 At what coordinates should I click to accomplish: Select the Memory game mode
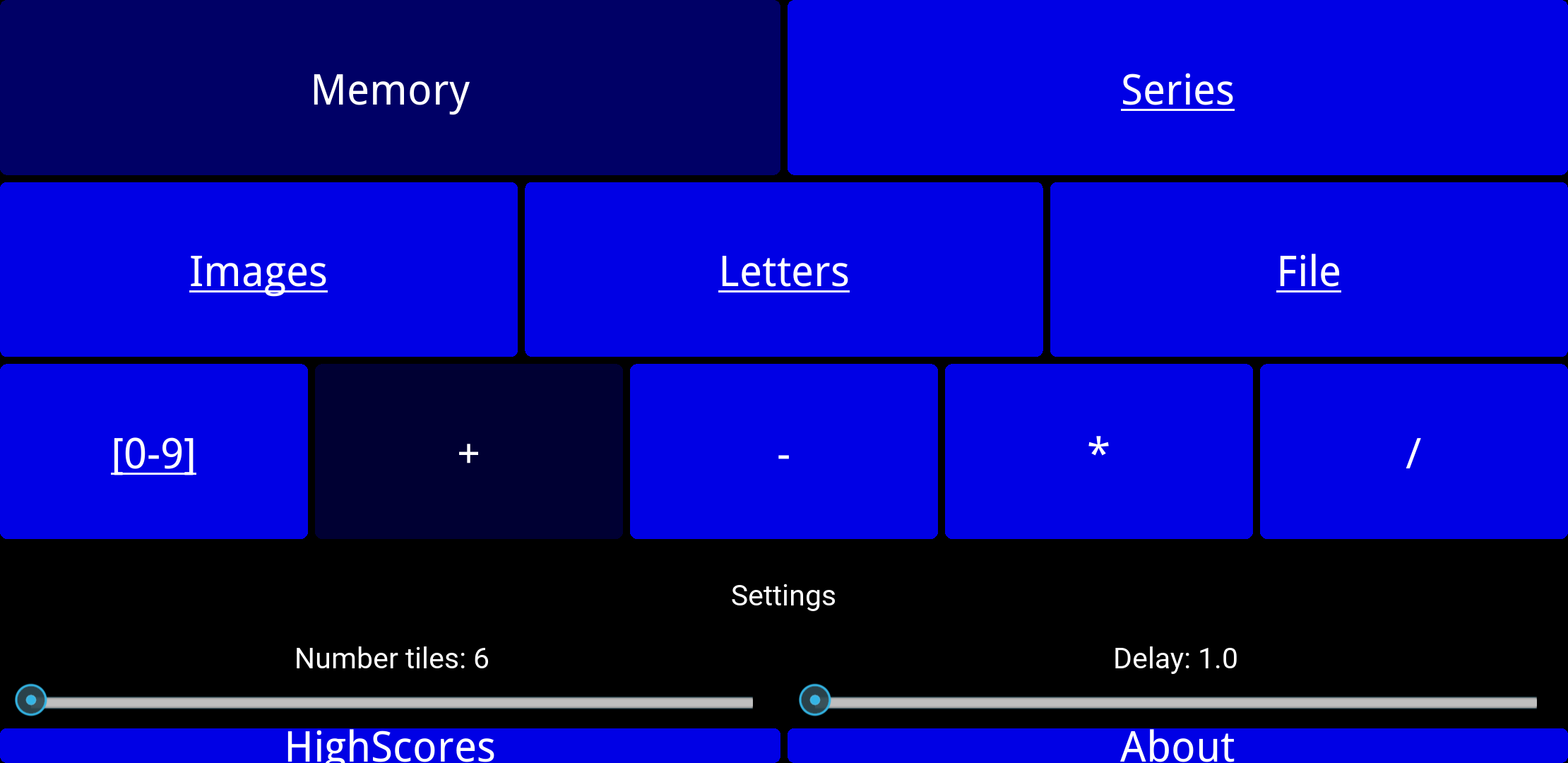click(390, 88)
